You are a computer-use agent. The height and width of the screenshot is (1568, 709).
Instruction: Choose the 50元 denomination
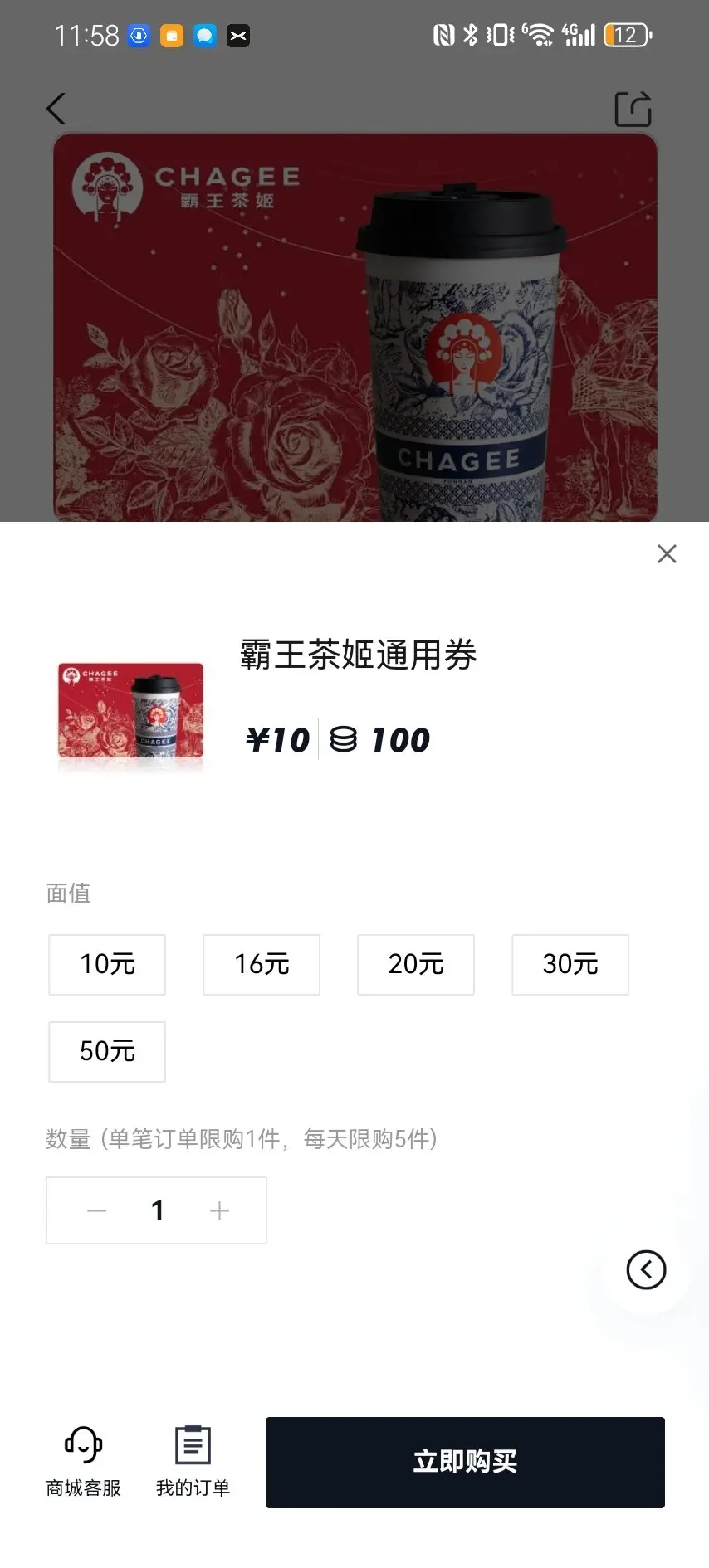[107, 1051]
